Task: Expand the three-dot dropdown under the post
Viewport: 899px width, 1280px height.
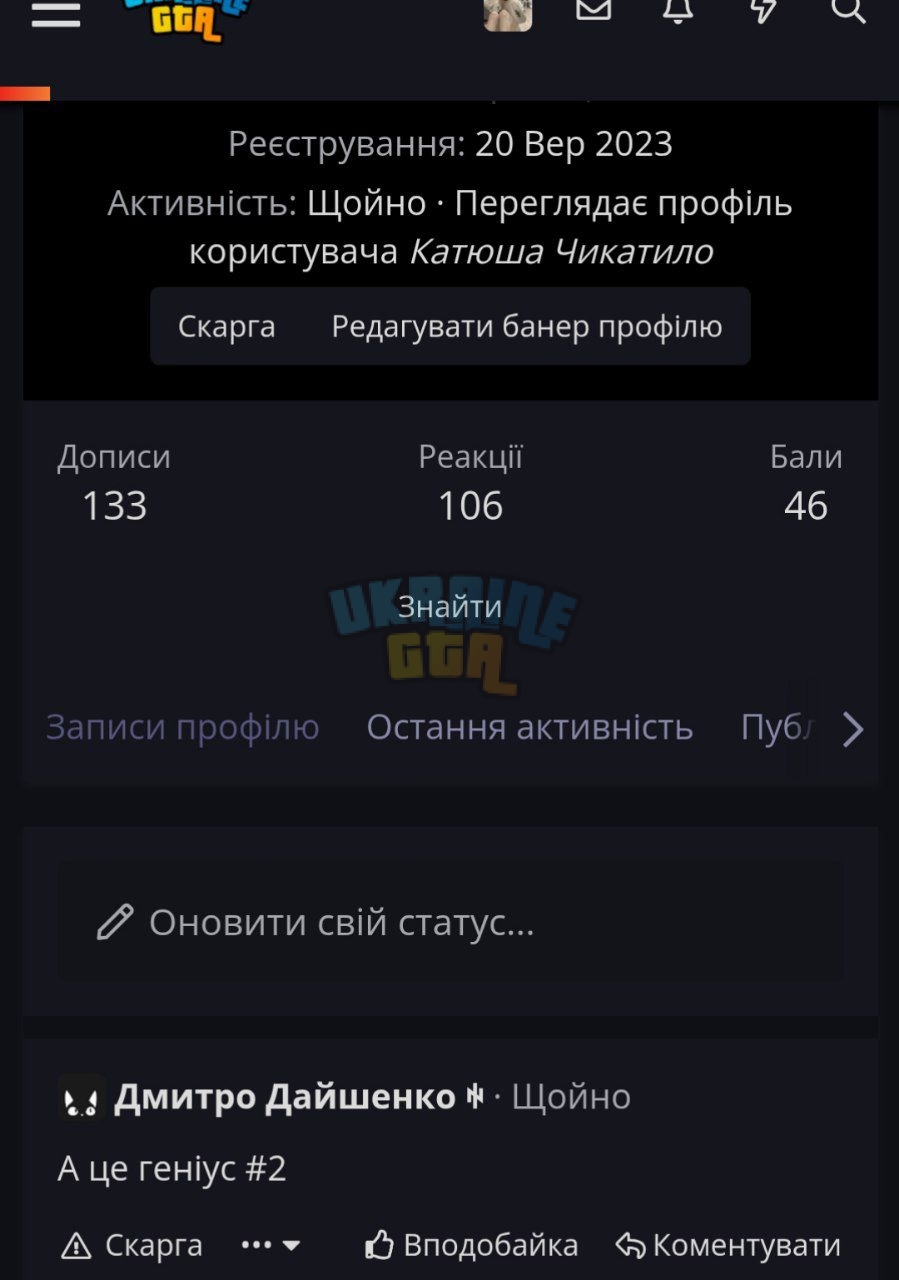Action: [271, 1245]
